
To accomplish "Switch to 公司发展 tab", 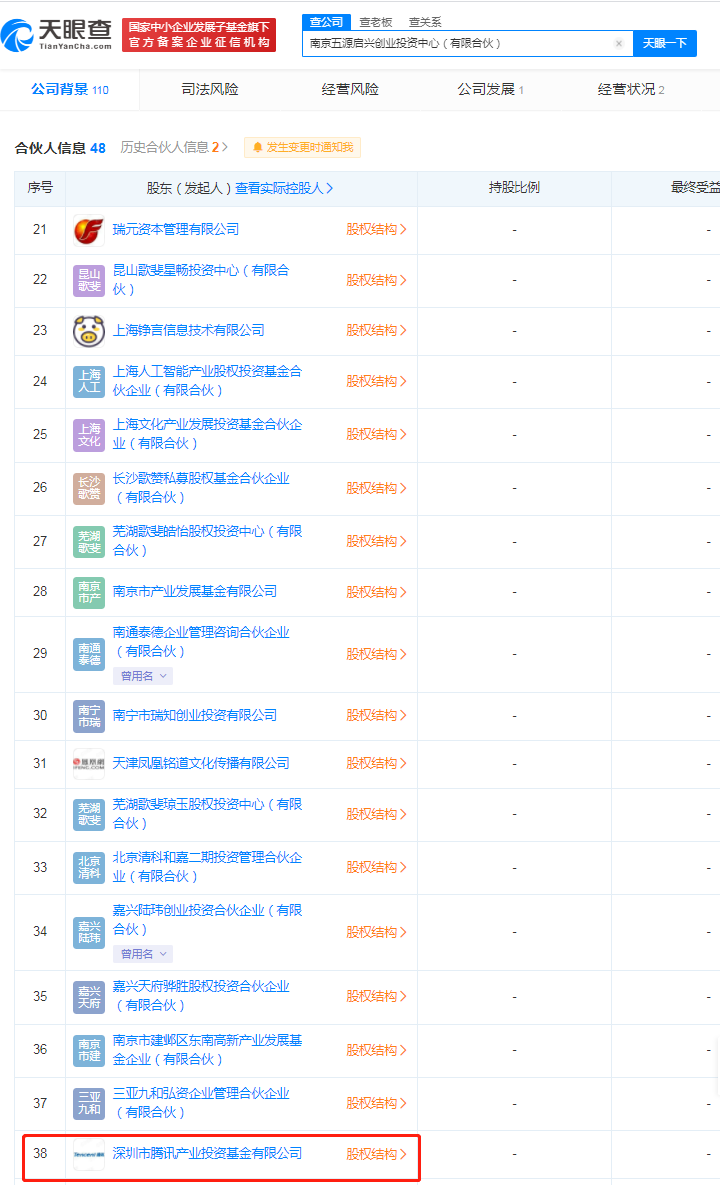I will point(490,89).
